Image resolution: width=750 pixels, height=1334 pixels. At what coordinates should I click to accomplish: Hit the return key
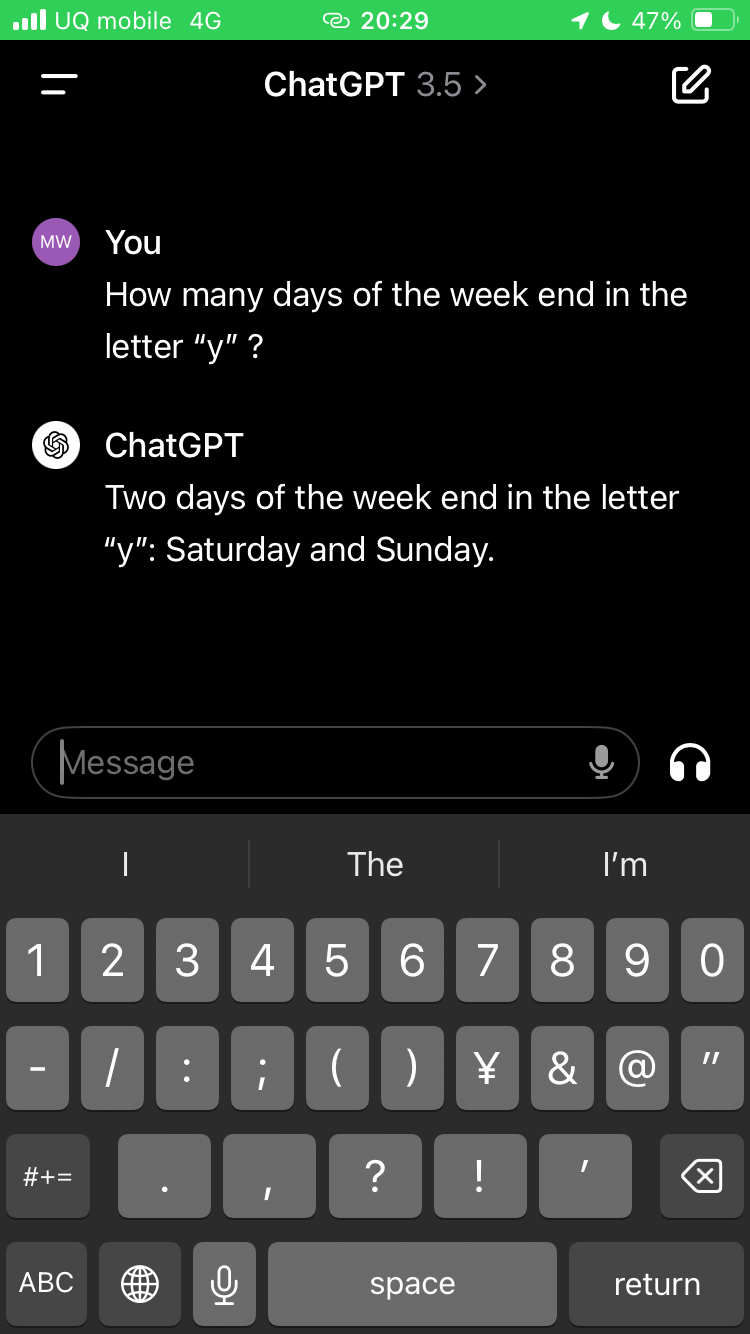[657, 1284]
